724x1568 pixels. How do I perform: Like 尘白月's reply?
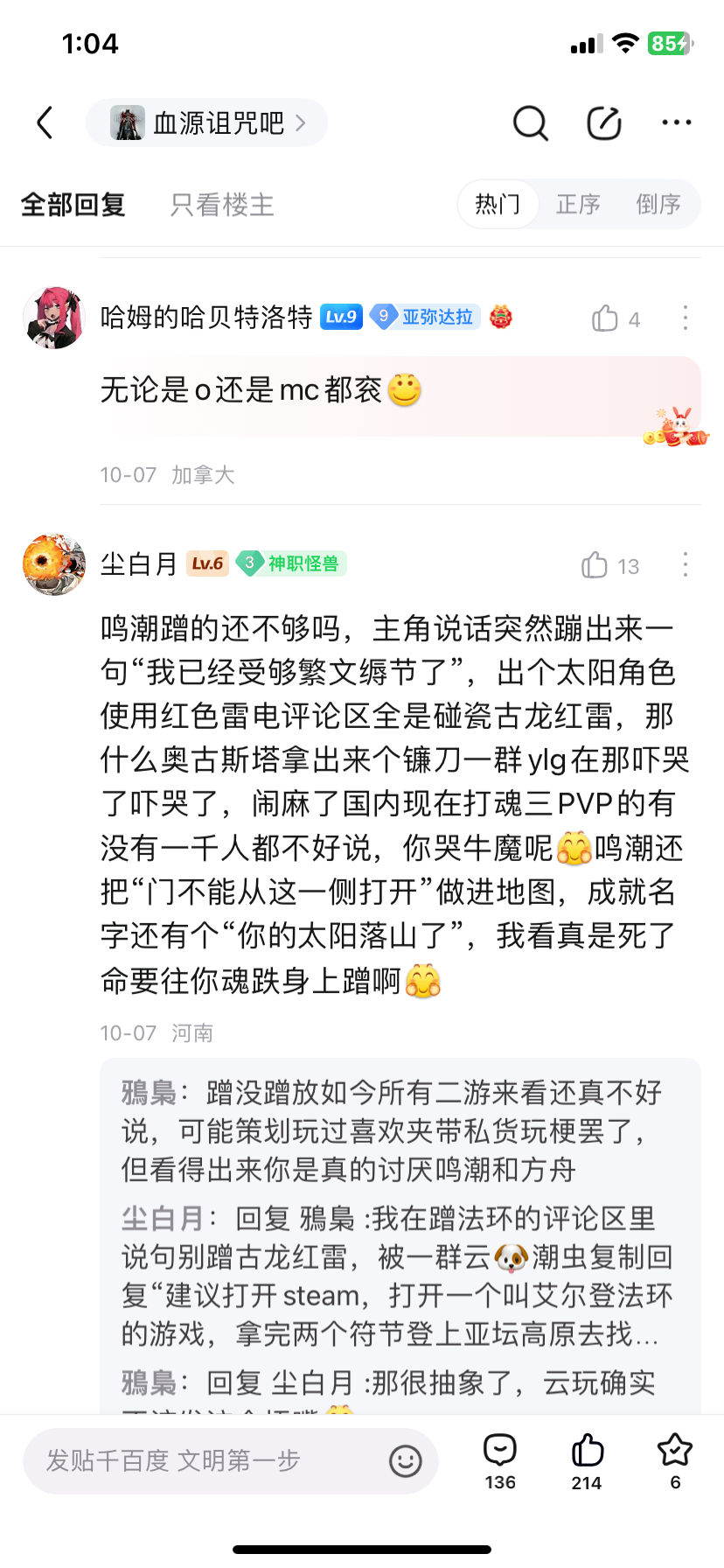[x=610, y=565]
